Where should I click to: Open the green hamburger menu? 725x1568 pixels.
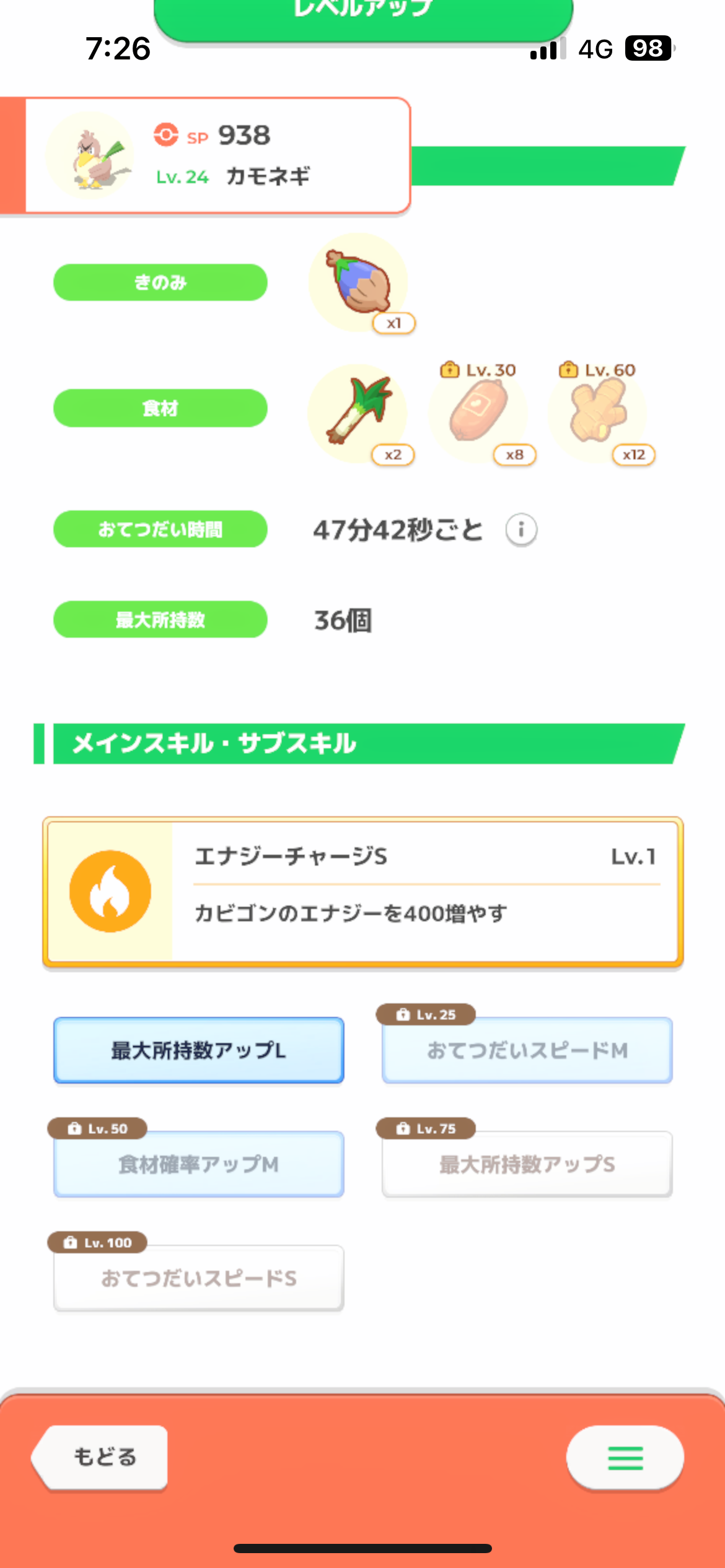click(x=625, y=1458)
